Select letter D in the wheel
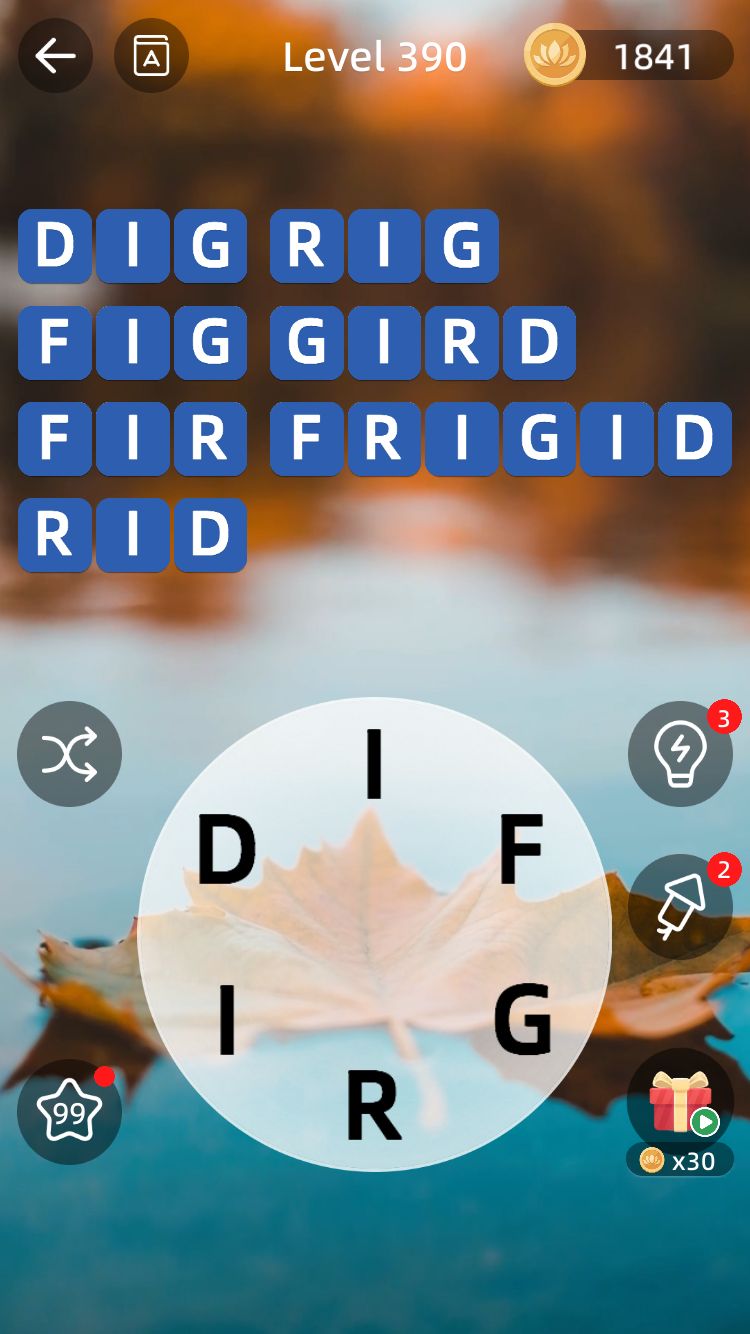Viewport: 750px width, 1334px height. pos(226,851)
